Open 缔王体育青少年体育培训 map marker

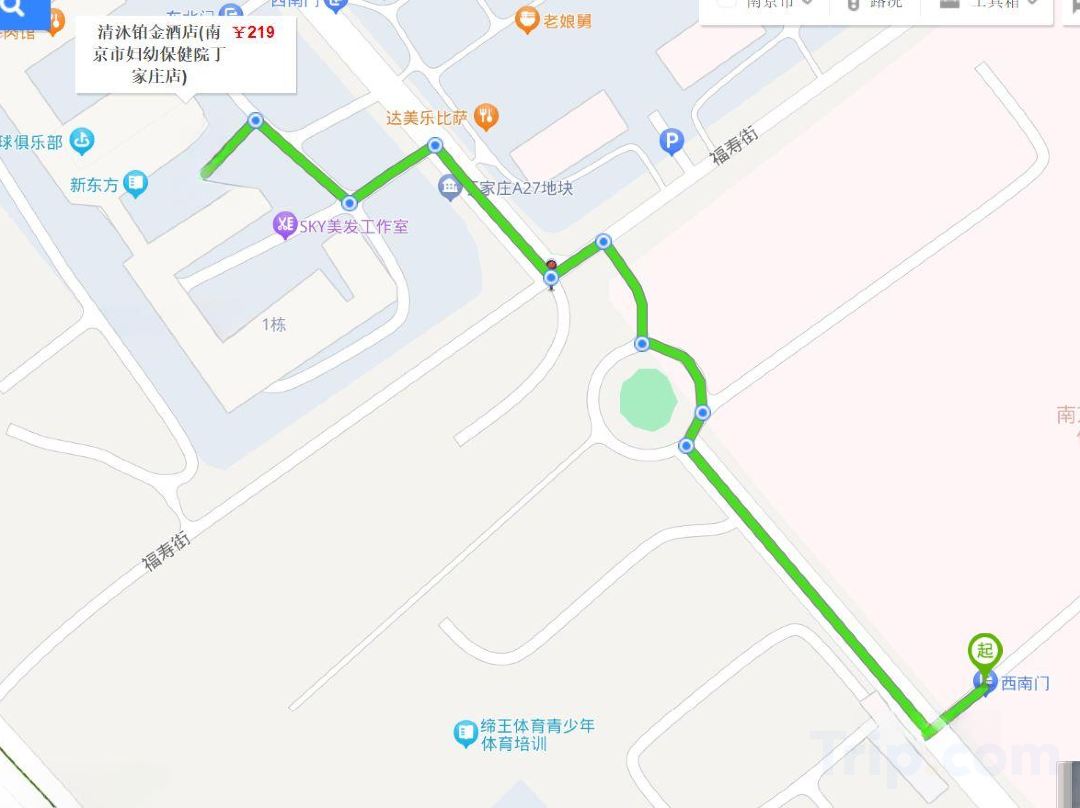pyautogui.click(x=465, y=734)
